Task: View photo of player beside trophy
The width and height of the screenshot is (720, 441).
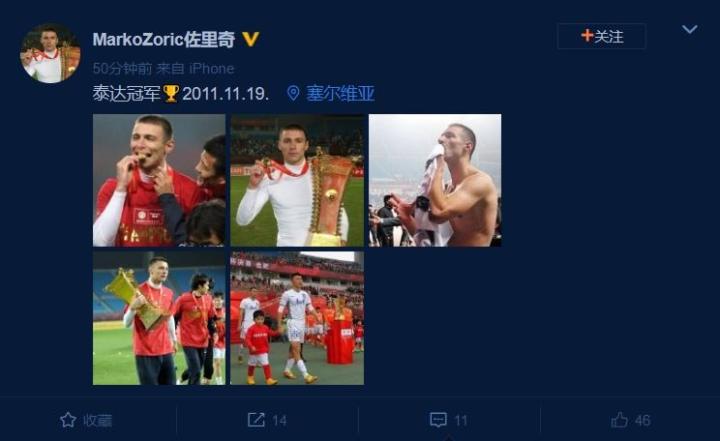Action: coord(297,180)
